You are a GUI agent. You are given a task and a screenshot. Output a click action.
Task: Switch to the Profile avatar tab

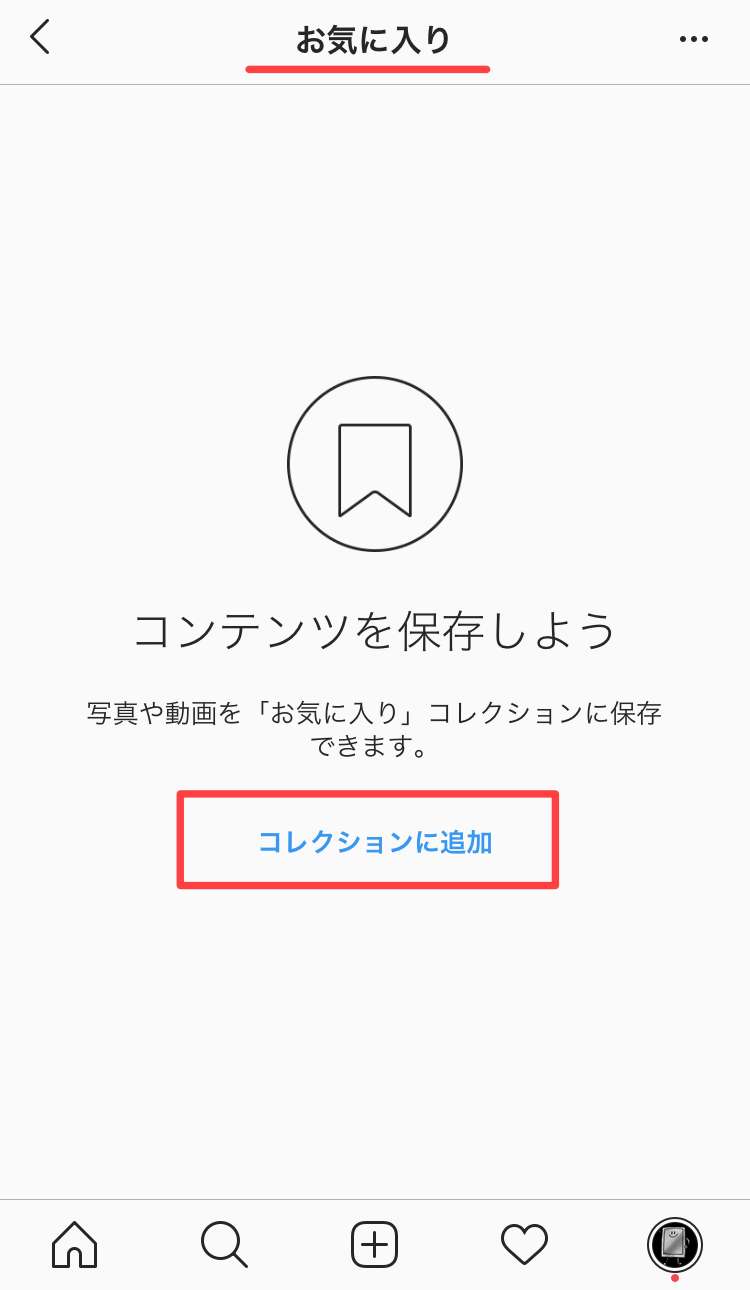(x=675, y=1245)
